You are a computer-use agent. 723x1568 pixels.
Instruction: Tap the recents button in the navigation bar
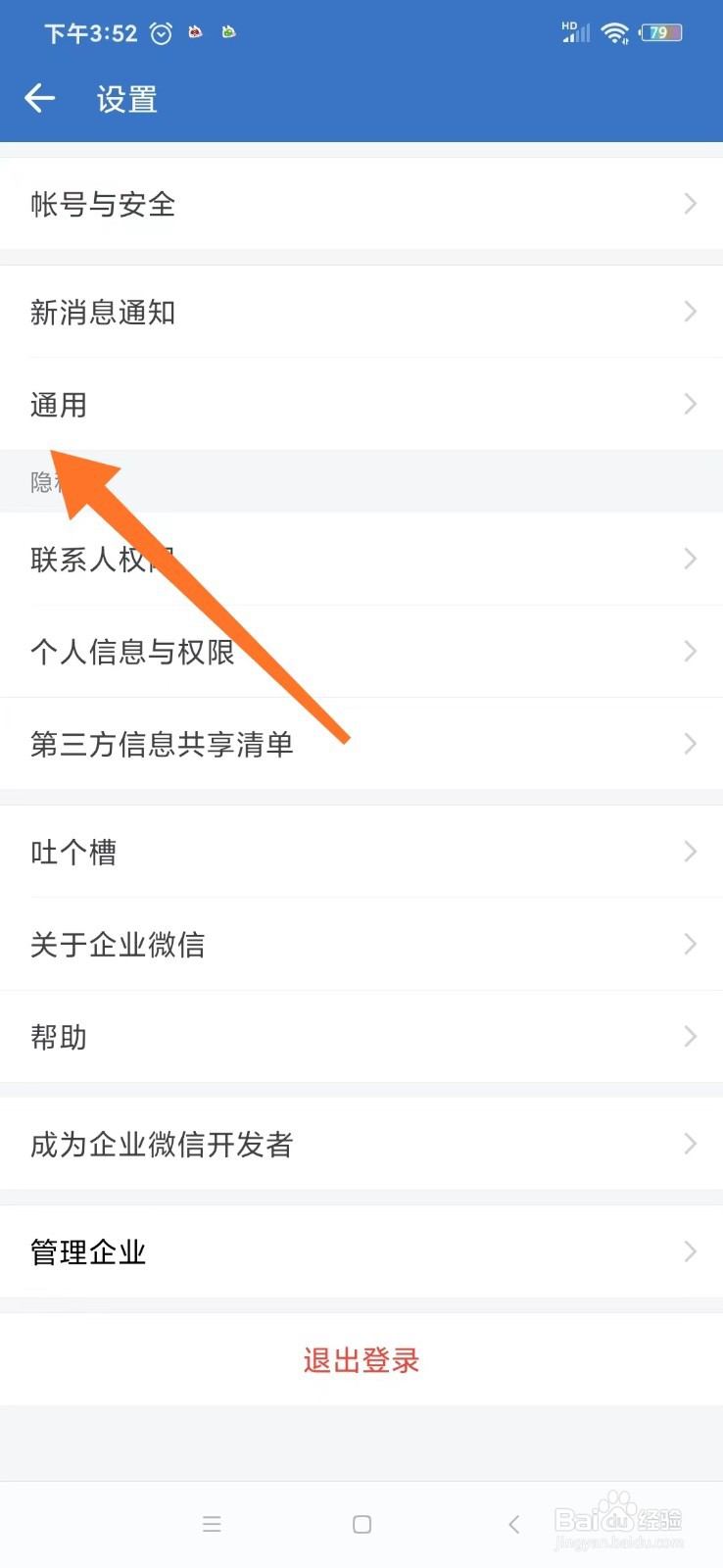[x=212, y=1524]
